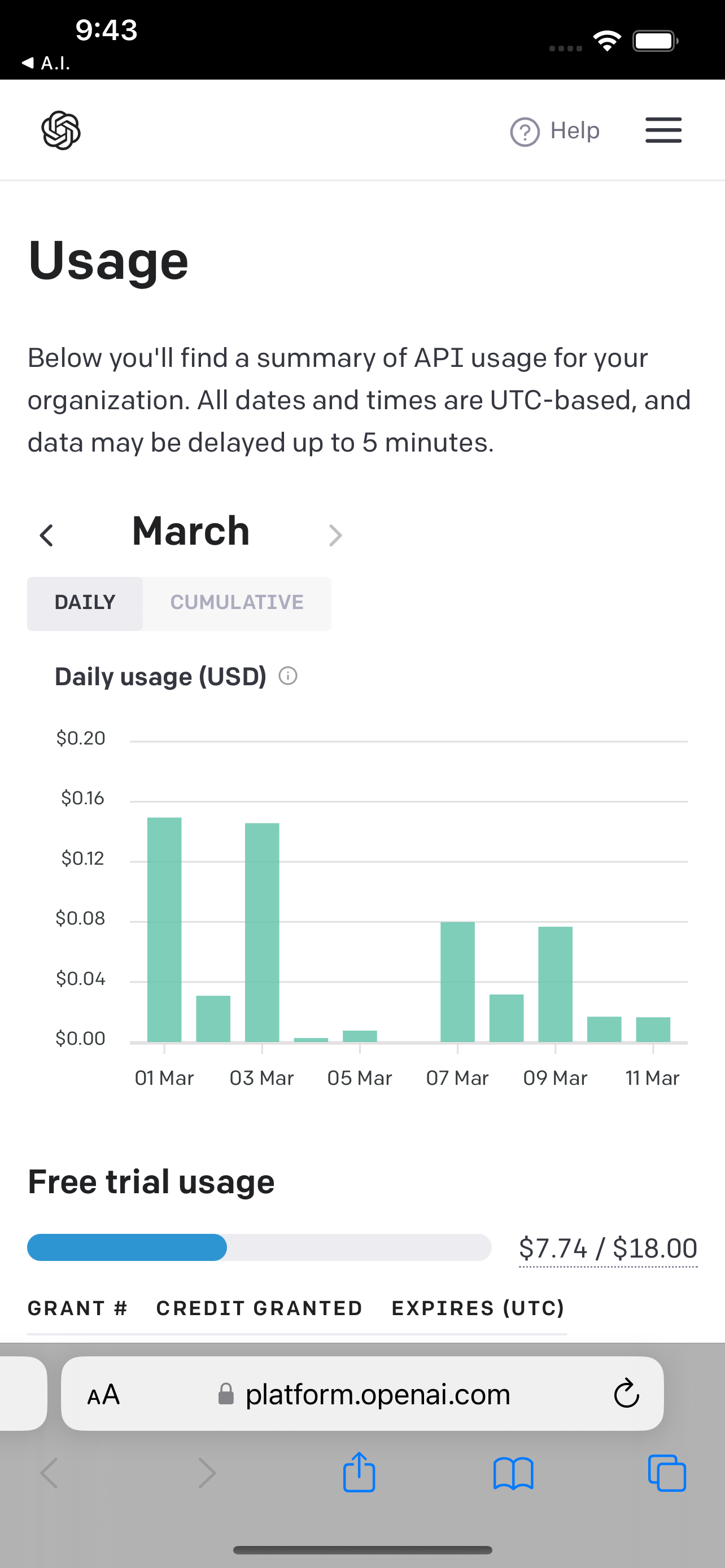Open the tabs overview

667,1473
